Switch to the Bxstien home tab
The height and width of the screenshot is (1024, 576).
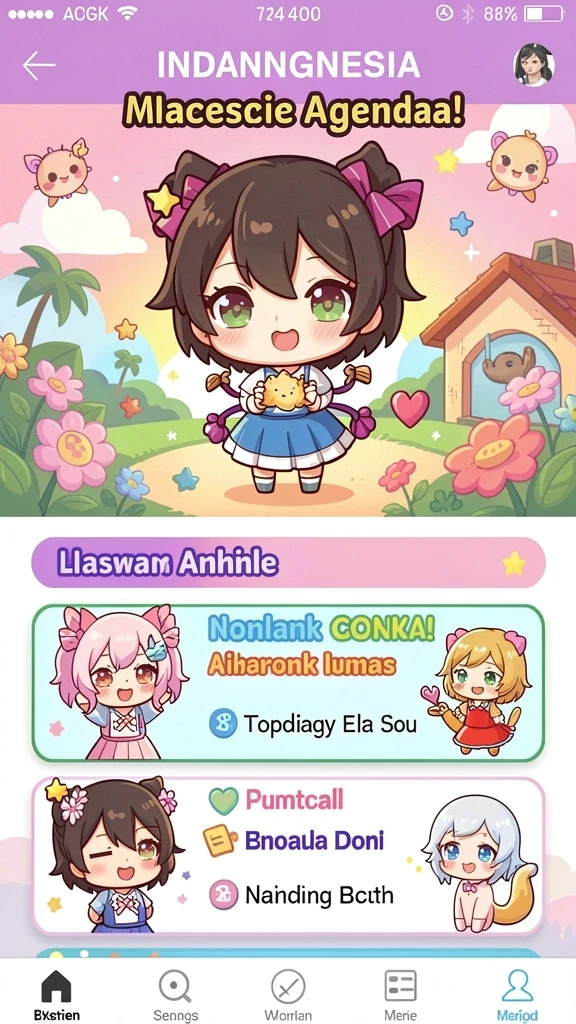pos(57,995)
